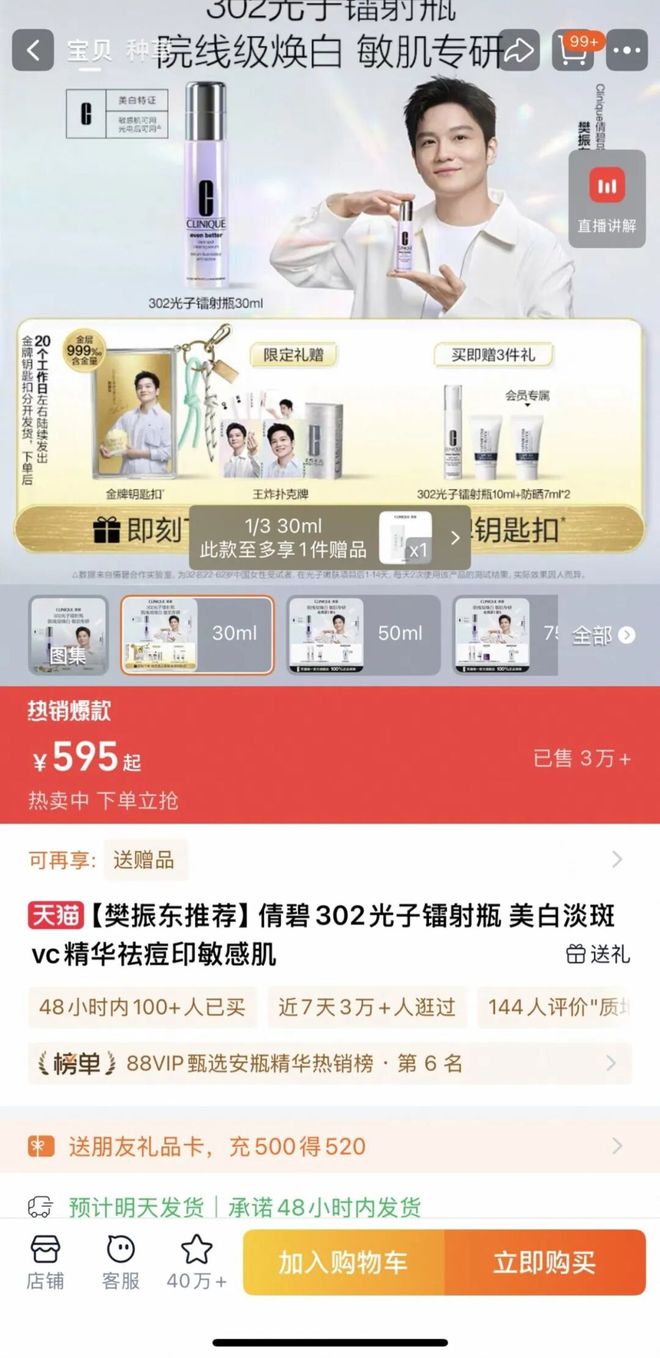The width and height of the screenshot is (660, 1358).
Task: Open the three-dot overflow menu
Action: tap(628, 50)
